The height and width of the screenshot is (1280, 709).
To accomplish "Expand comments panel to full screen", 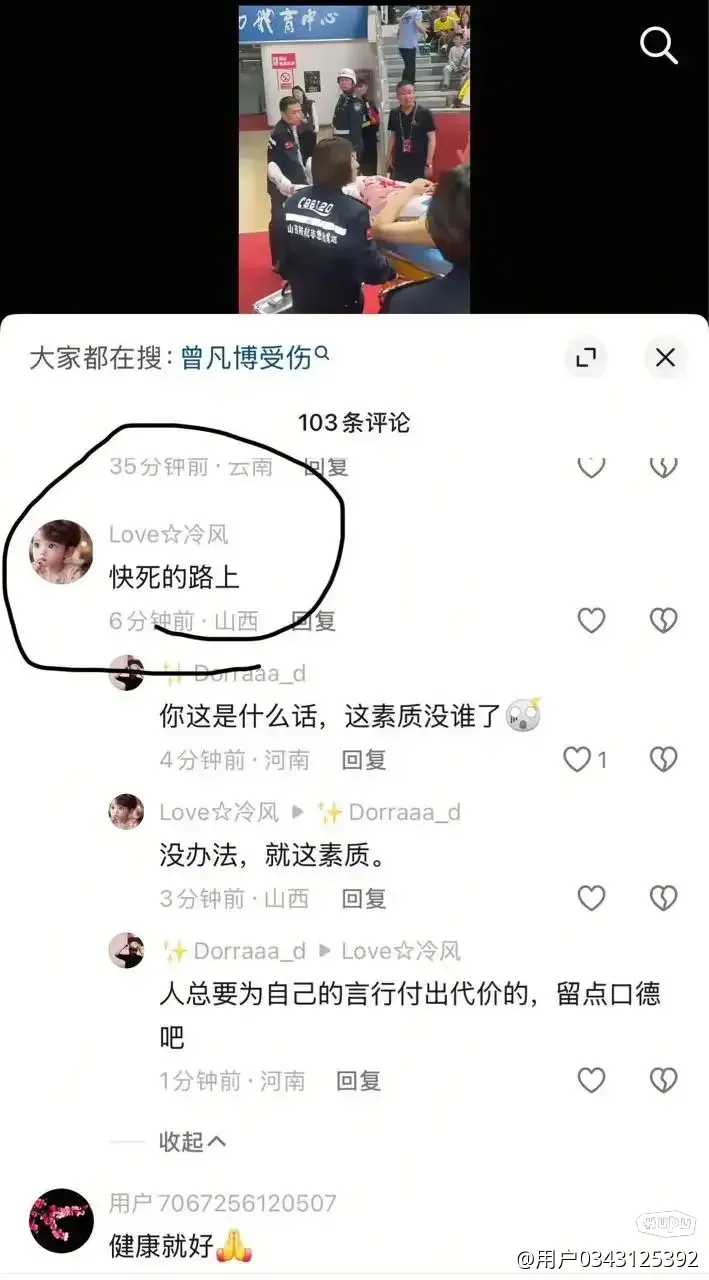I will (x=586, y=358).
